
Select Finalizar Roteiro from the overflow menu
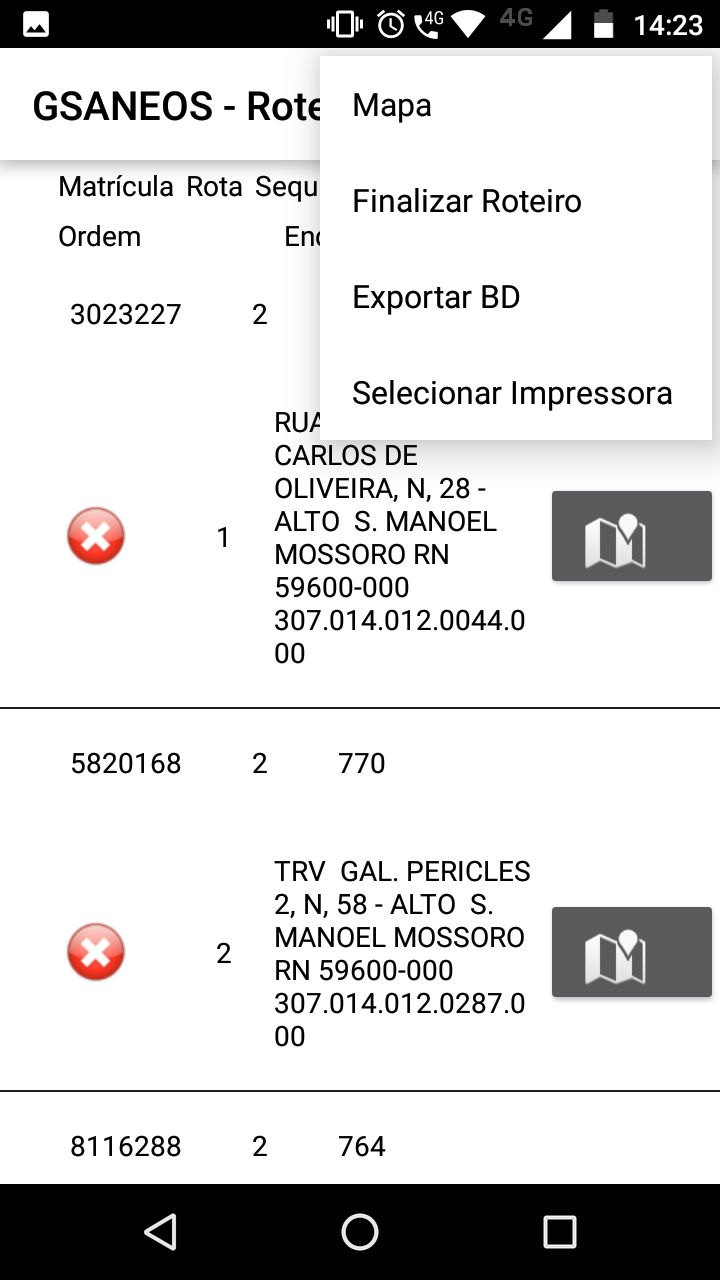click(467, 201)
